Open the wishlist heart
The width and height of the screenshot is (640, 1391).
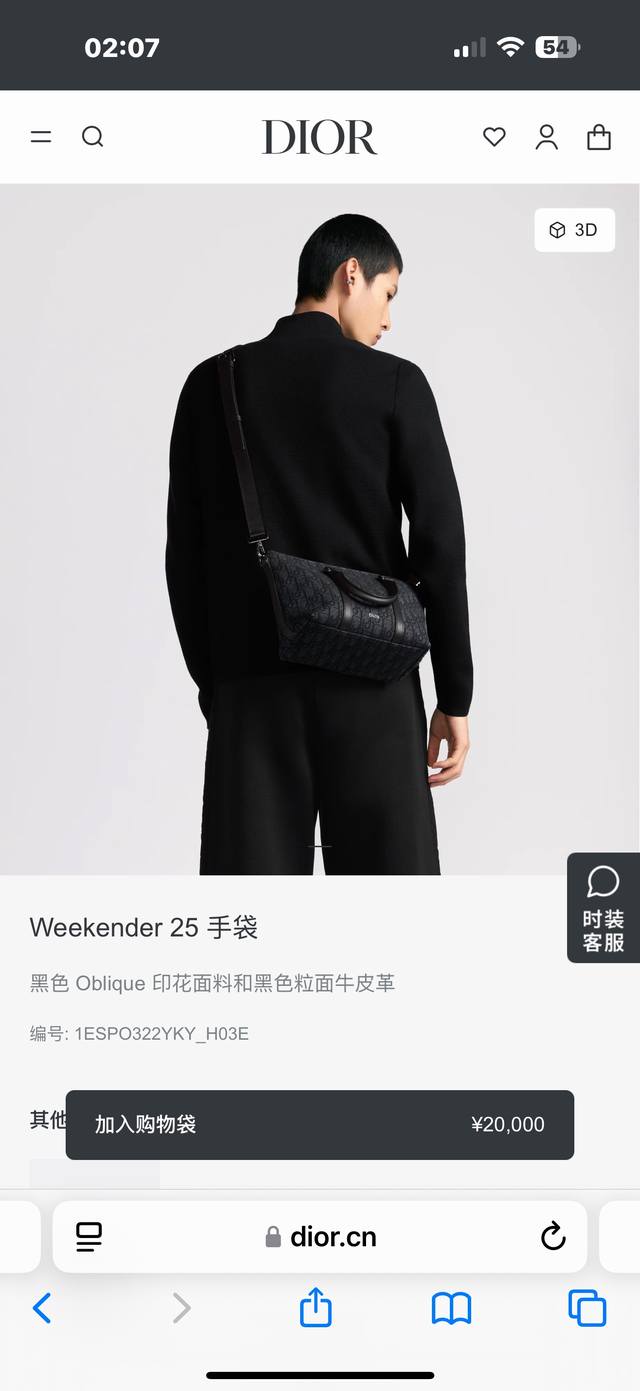pyautogui.click(x=494, y=137)
